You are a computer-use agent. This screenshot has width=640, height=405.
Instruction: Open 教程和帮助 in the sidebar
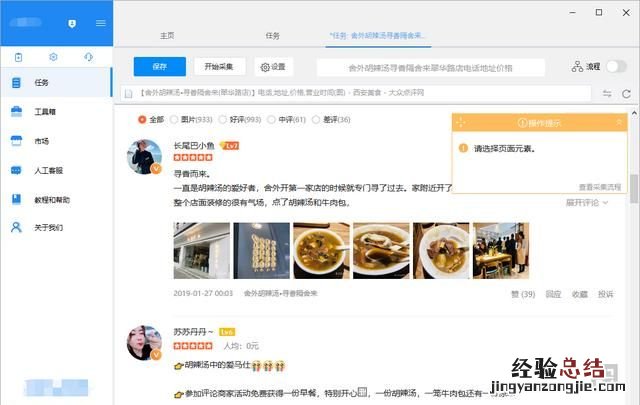52,199
